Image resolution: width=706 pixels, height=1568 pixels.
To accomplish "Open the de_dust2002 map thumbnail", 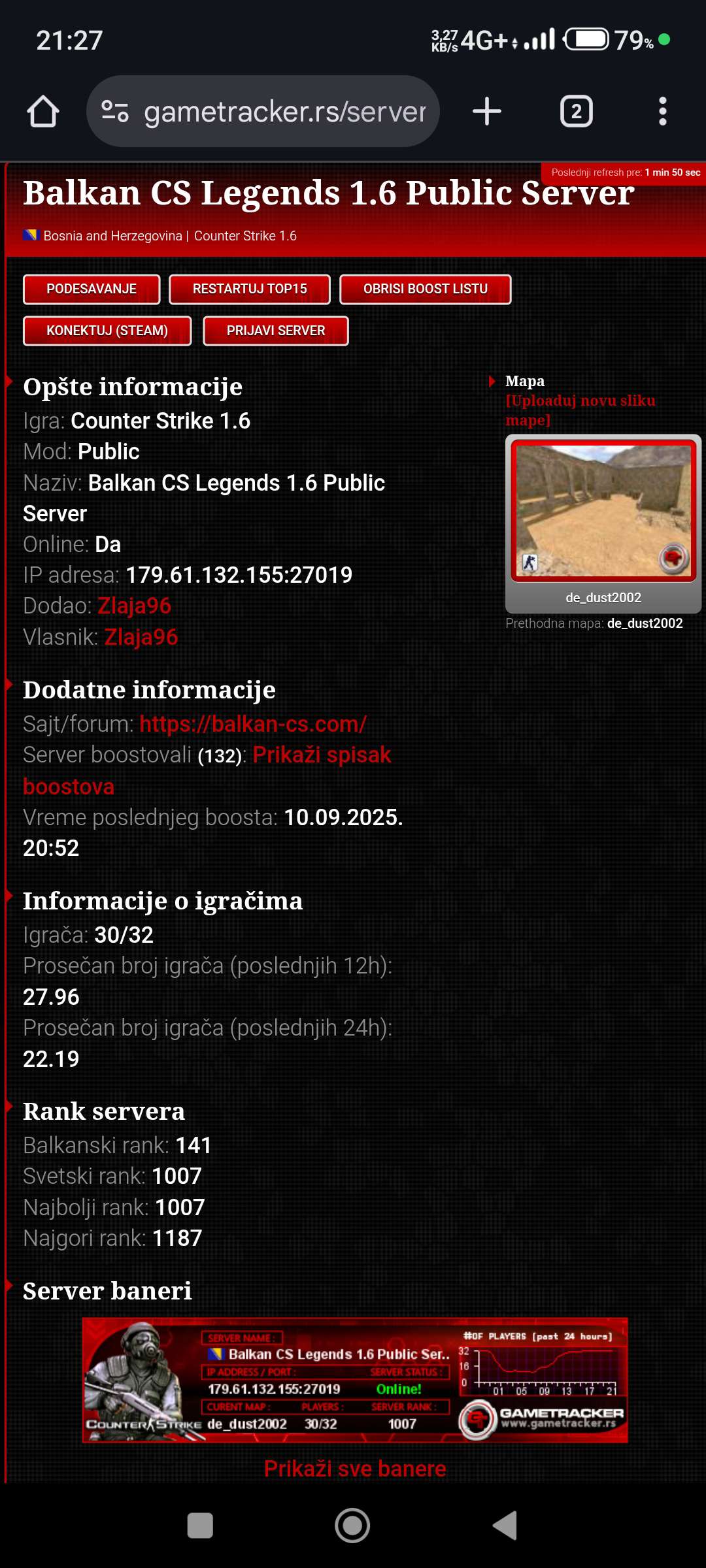I will [x=603, y=511].
